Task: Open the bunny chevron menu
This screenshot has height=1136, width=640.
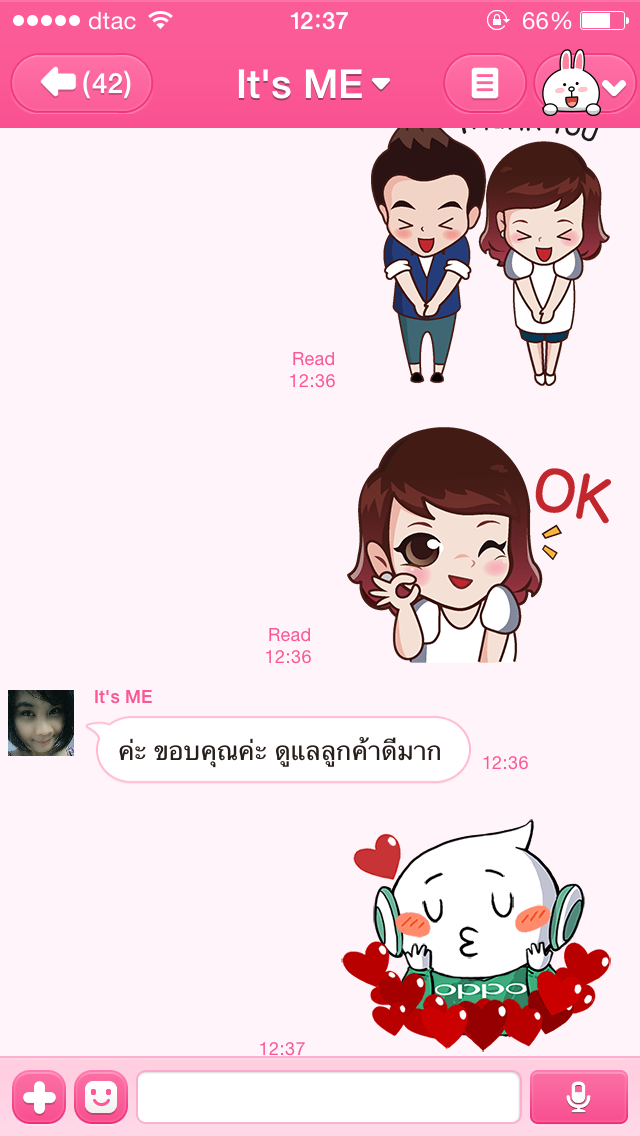Action: (586, 84)
